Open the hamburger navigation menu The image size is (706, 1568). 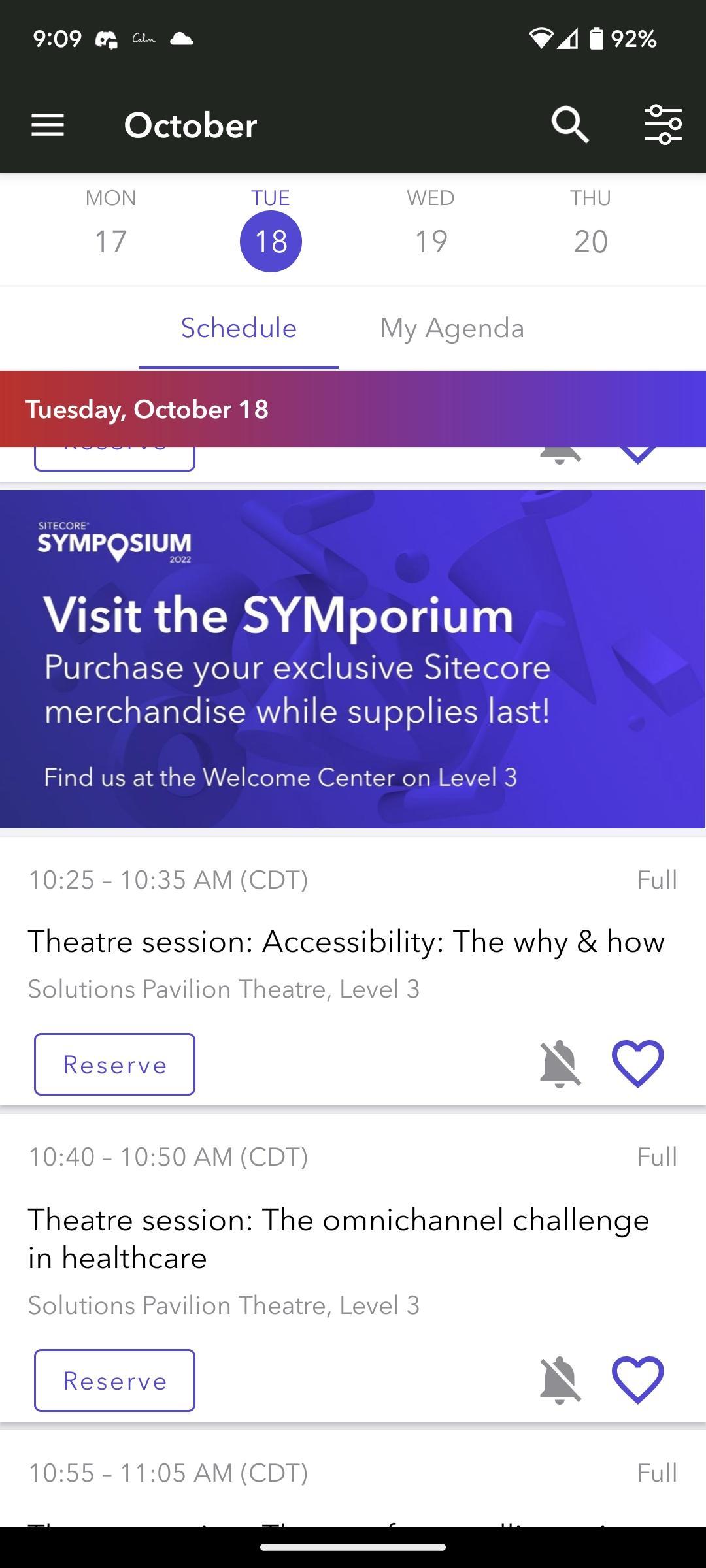pyautogui.click(x=48, y=125)
